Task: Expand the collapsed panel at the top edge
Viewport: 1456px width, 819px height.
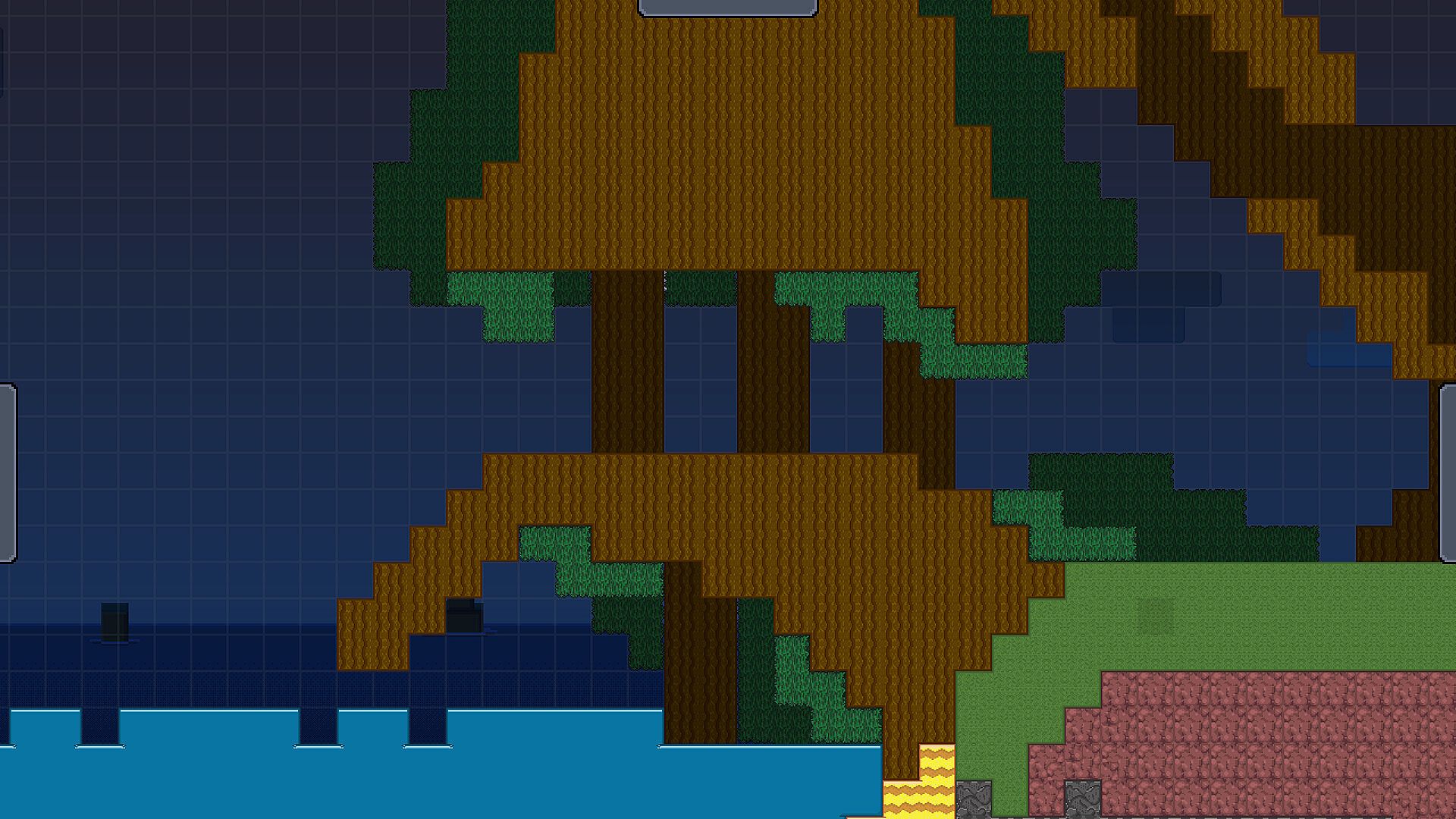Action: point(728,8)
